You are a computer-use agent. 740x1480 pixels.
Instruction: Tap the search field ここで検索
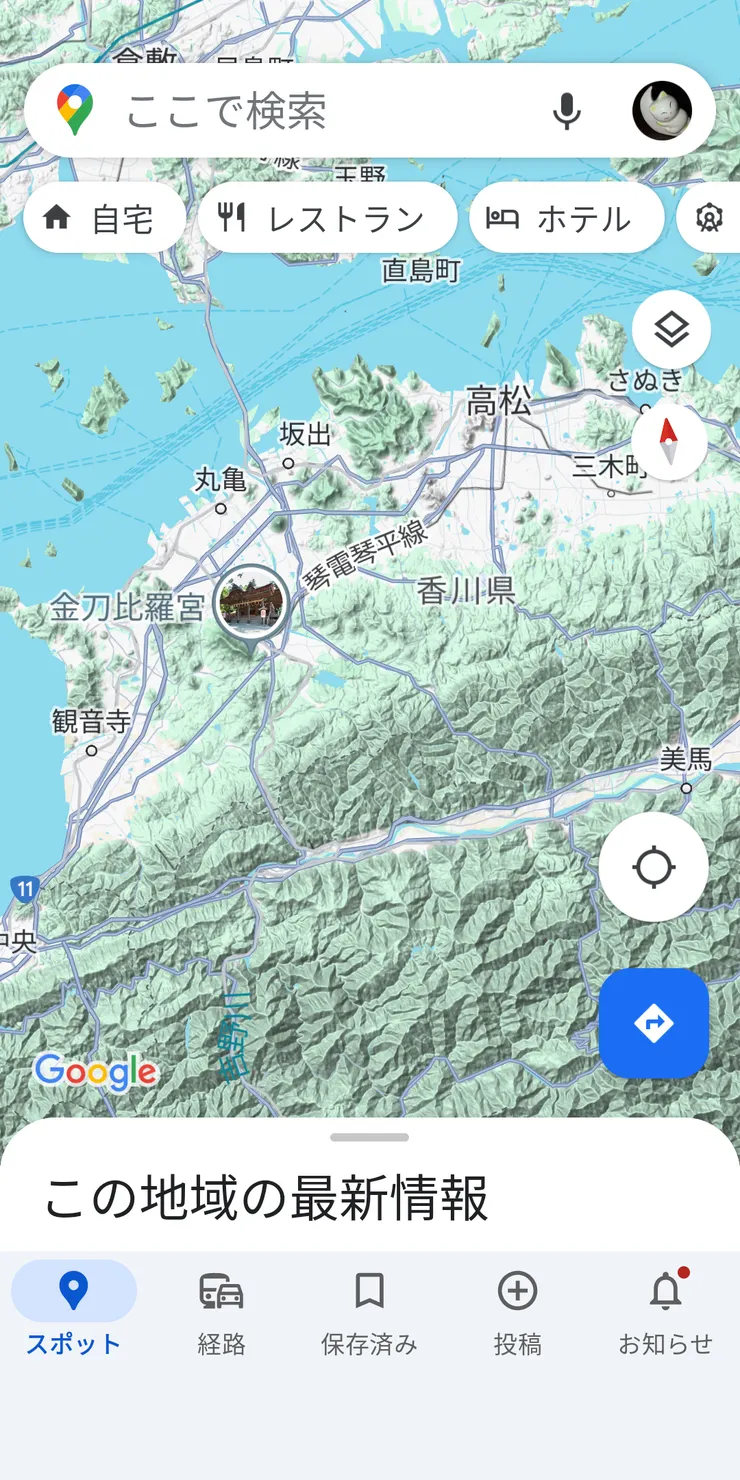[300, 111]
